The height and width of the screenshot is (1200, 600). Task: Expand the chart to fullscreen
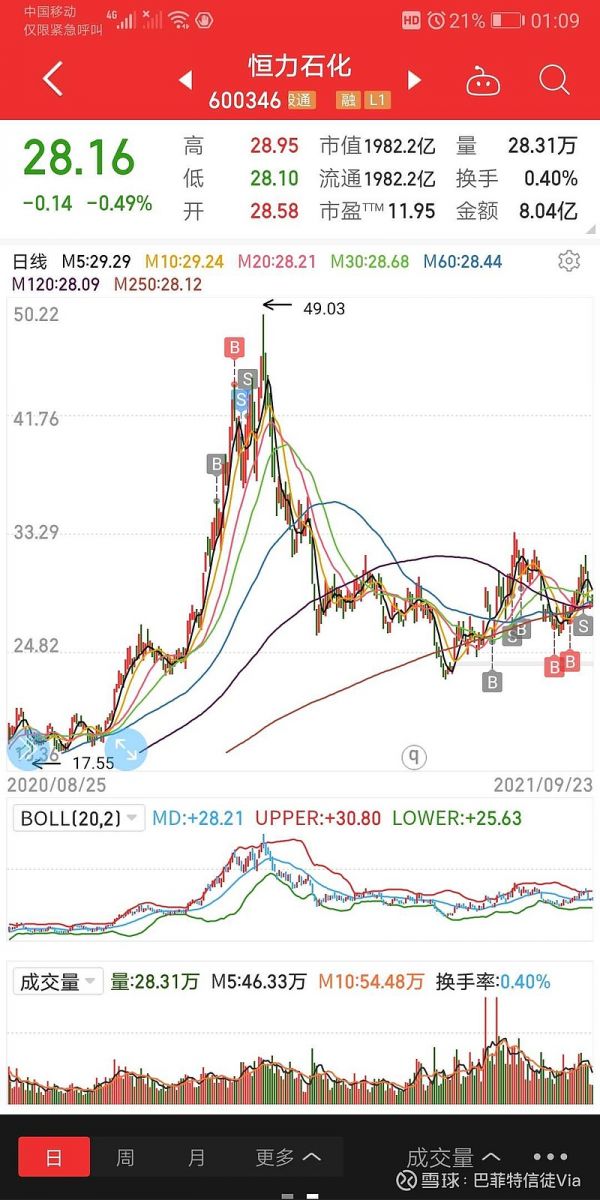click(x=127, y=749)
